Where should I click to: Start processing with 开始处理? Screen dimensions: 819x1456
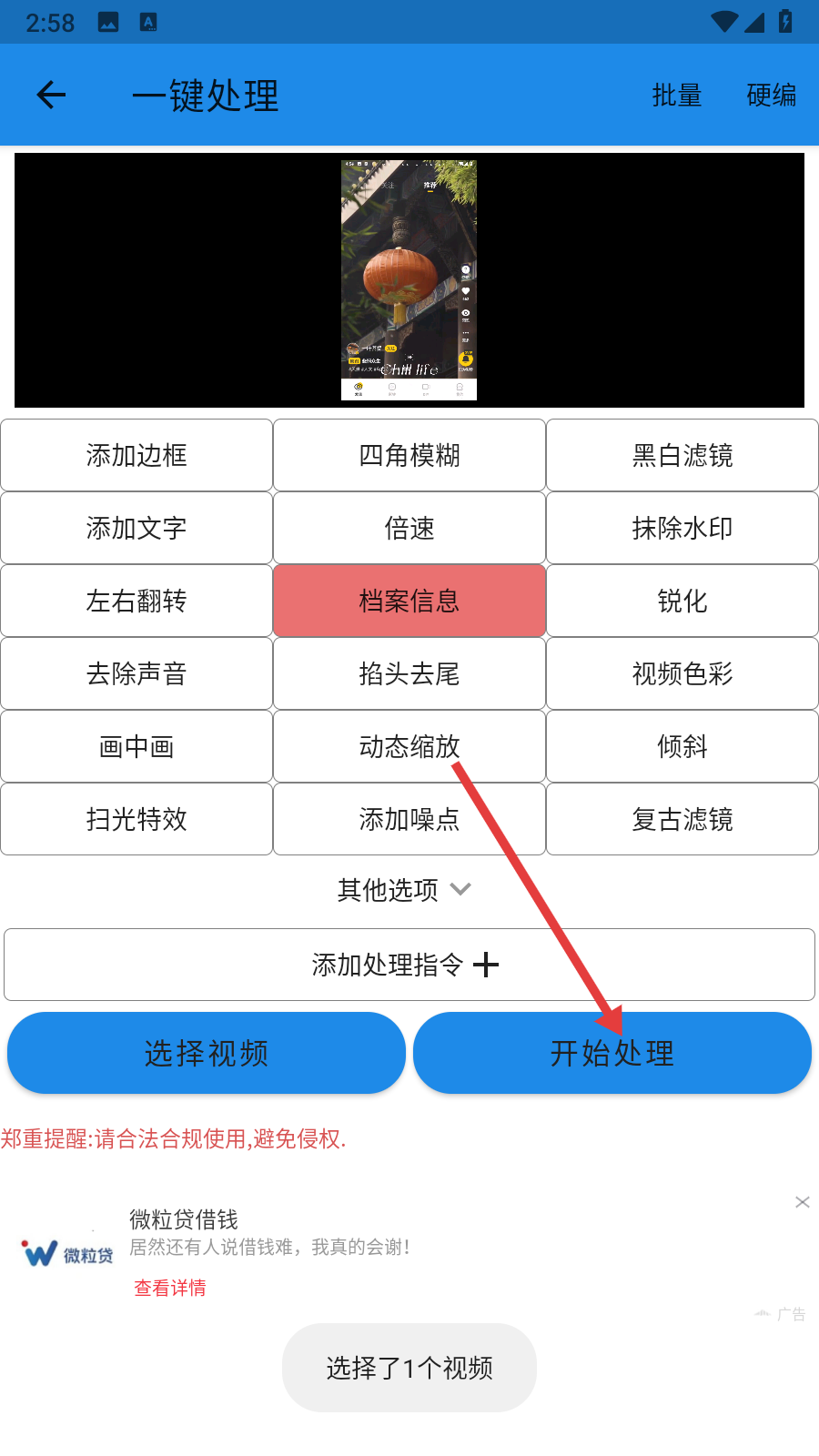(x=612, y=1053)
